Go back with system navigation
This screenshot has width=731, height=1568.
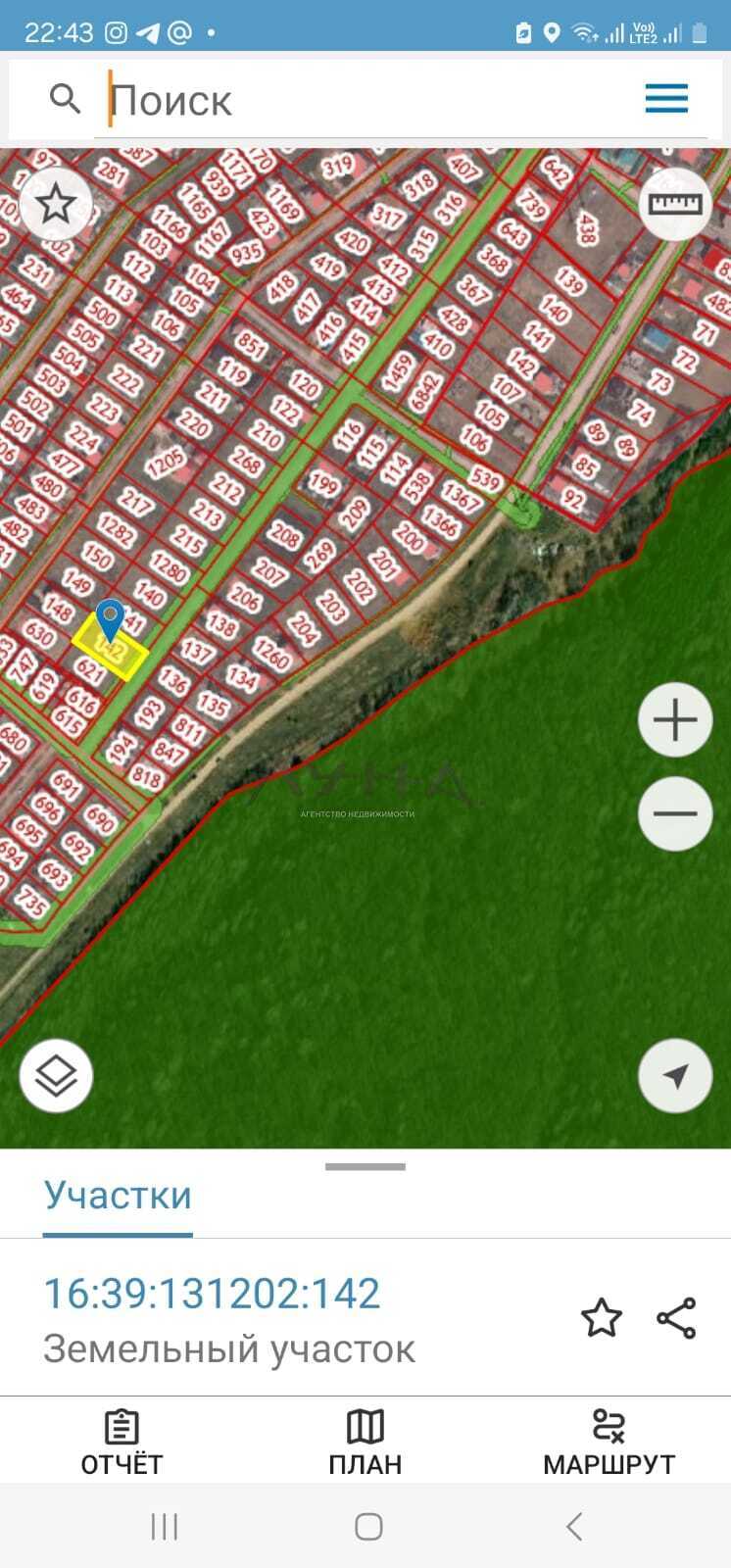coord(574,1526)
